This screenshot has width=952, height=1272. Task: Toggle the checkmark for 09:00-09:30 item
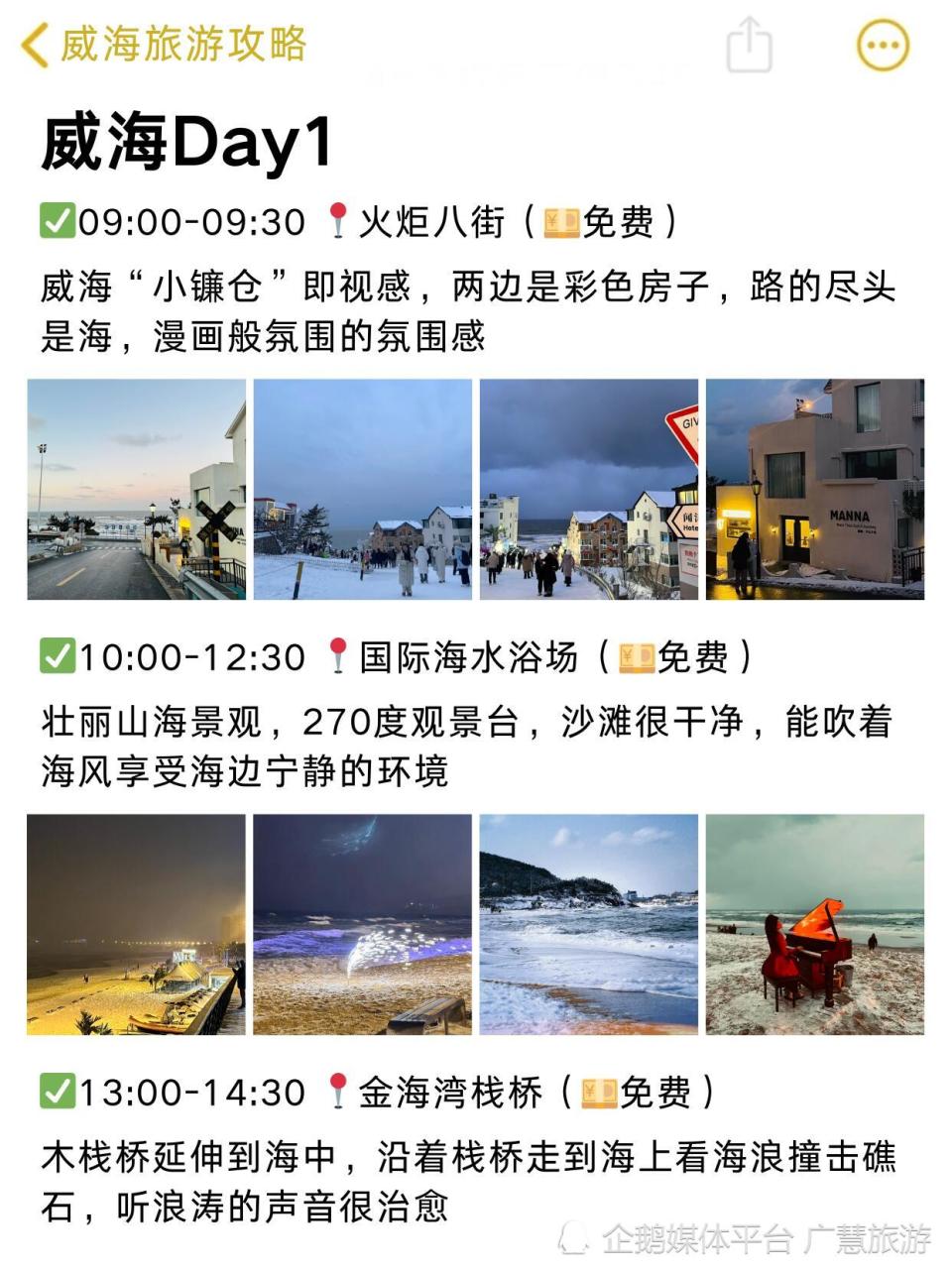[57, 217]
